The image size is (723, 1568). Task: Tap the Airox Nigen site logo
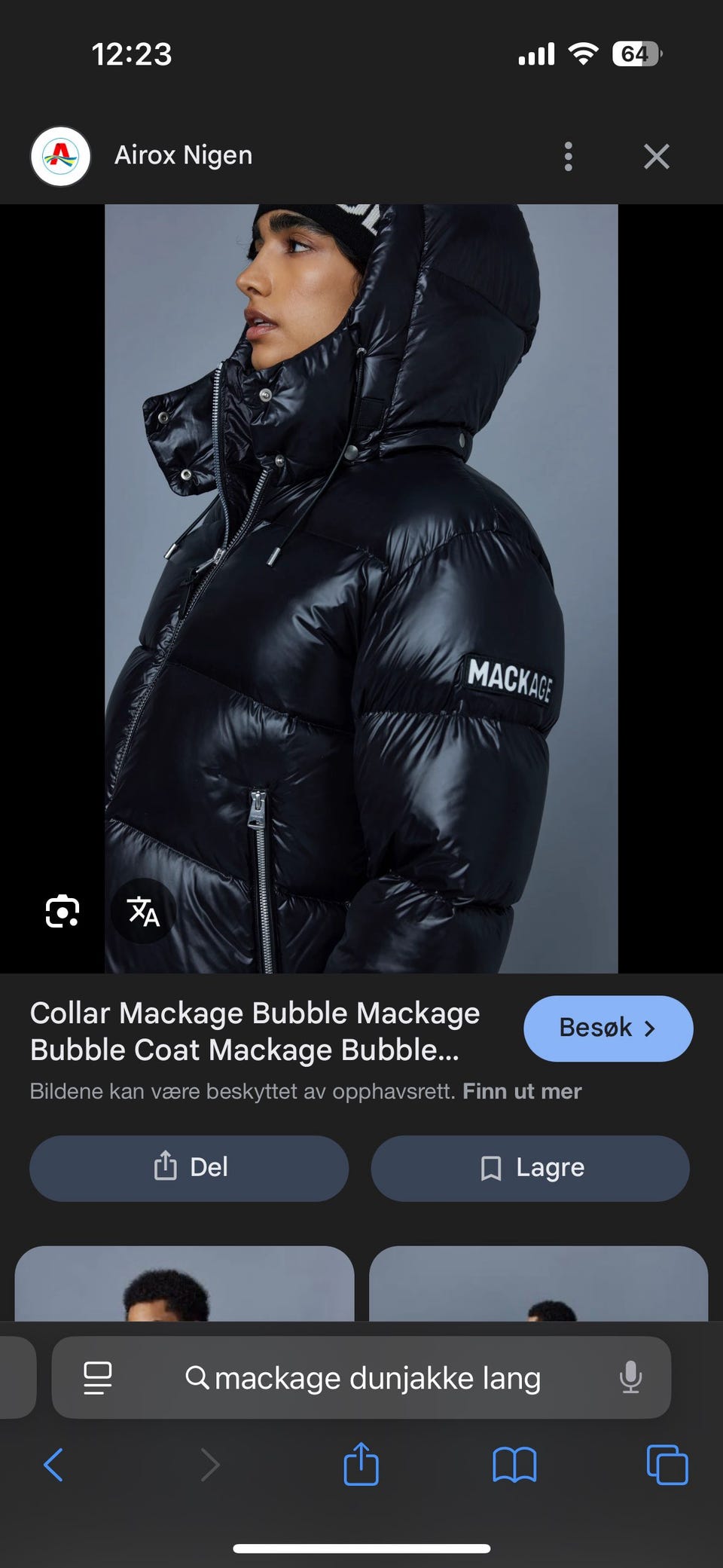point(60,155)
